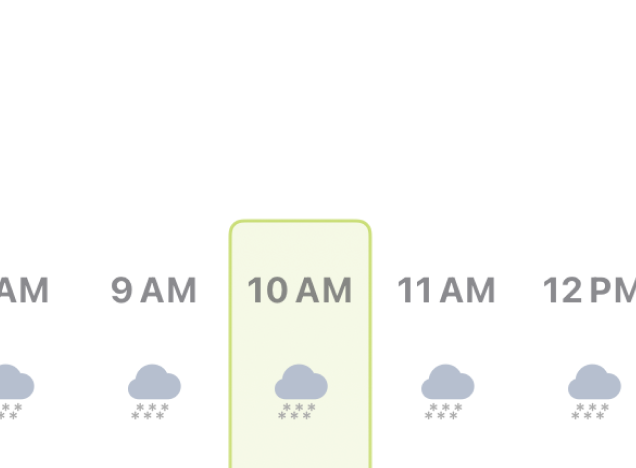Tap the highlighted 10 AM forecast column
The width and height of the screenshot is (636, 468).
pos(300,340)
